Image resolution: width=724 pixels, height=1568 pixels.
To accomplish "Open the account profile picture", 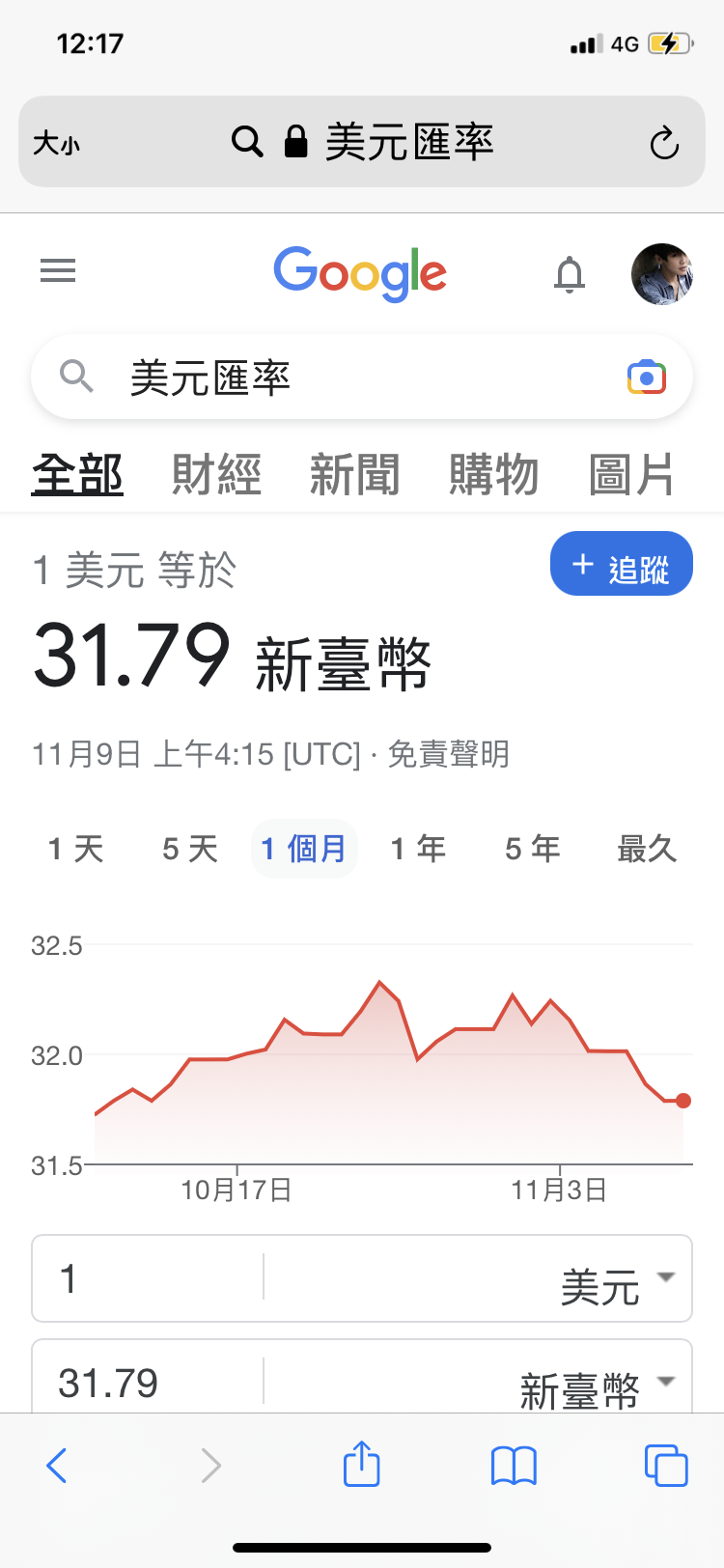I will click(662, 274).
